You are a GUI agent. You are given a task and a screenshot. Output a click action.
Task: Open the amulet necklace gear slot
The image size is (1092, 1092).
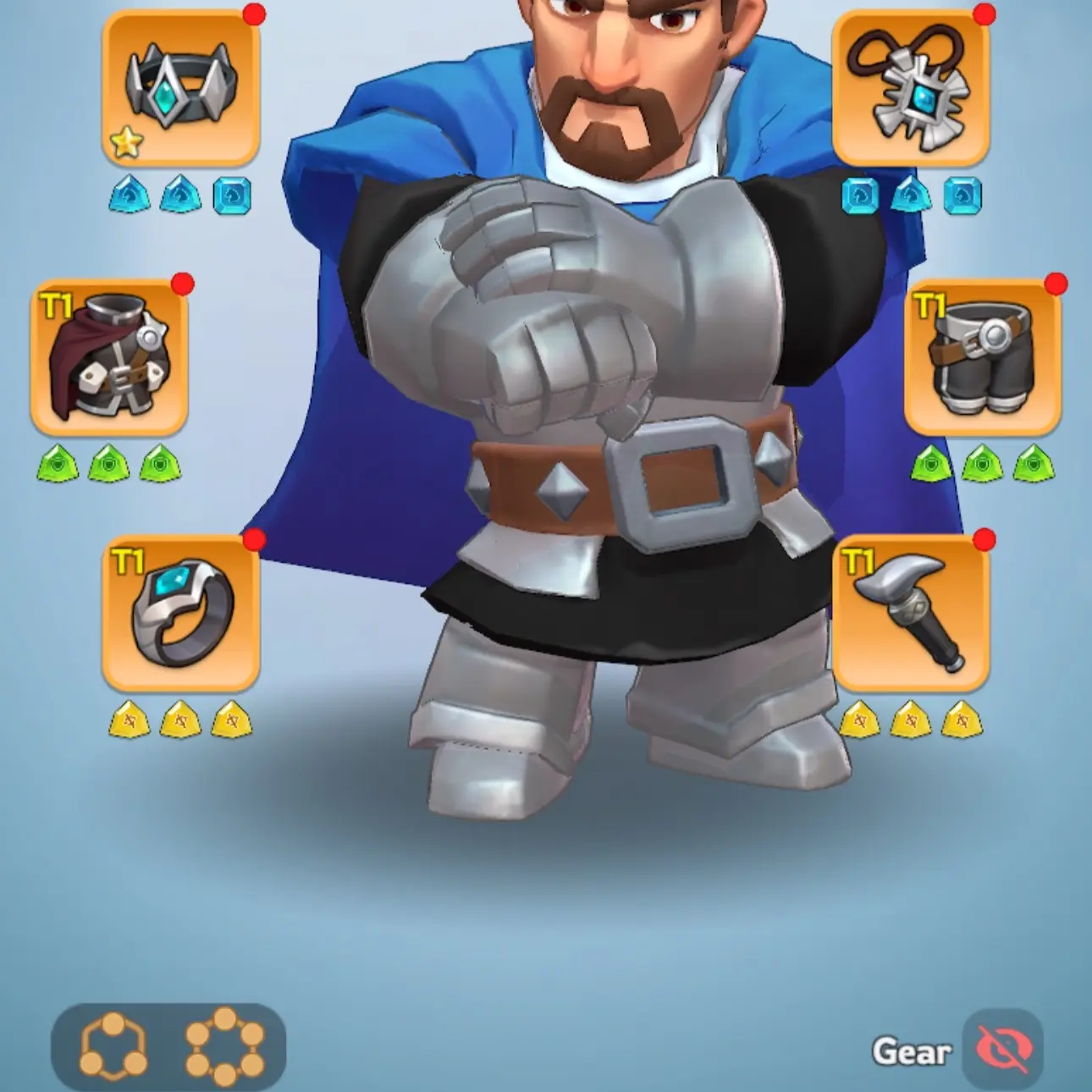pos(911,88)
